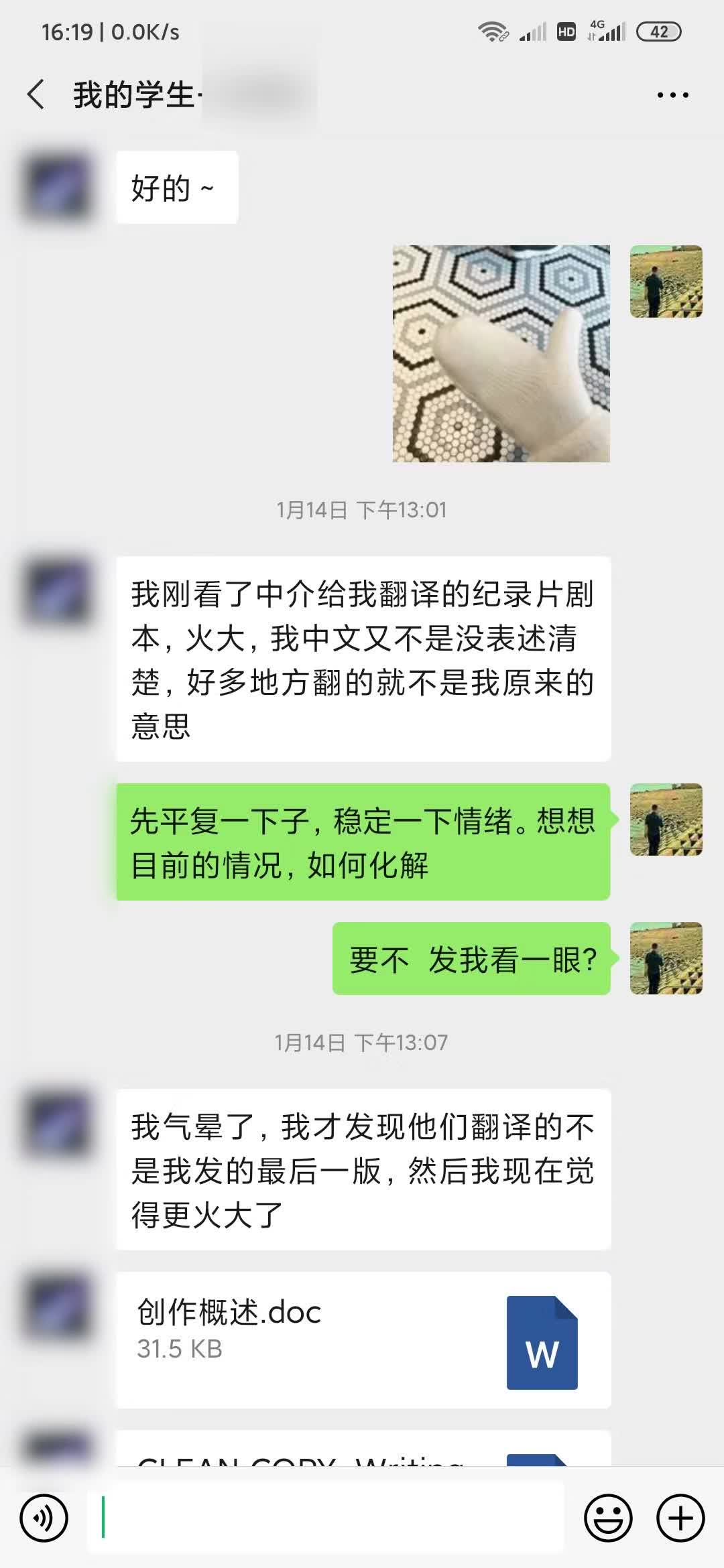Open the emoji sticker panel

click(608, 1518)
